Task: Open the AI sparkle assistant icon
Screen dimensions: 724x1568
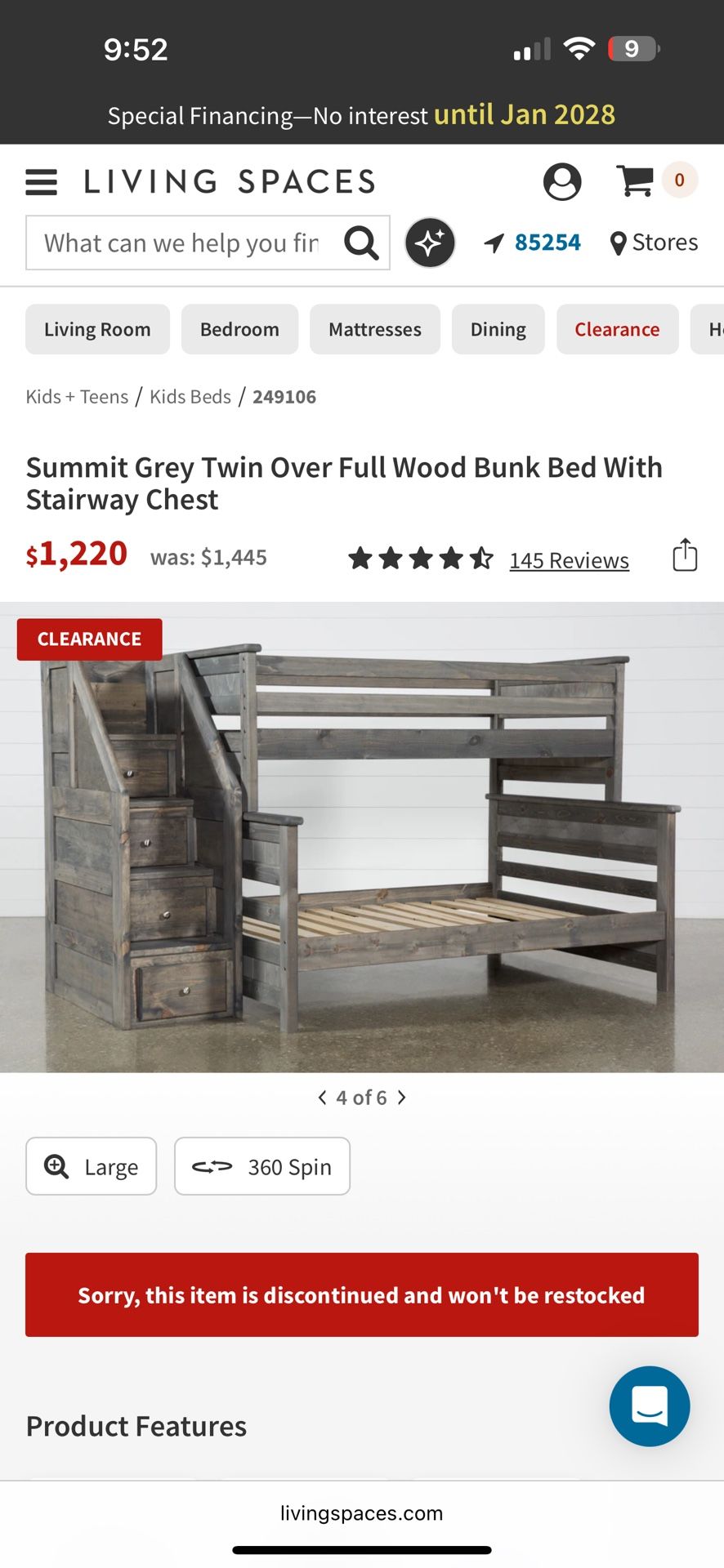Action: (430, 243)
